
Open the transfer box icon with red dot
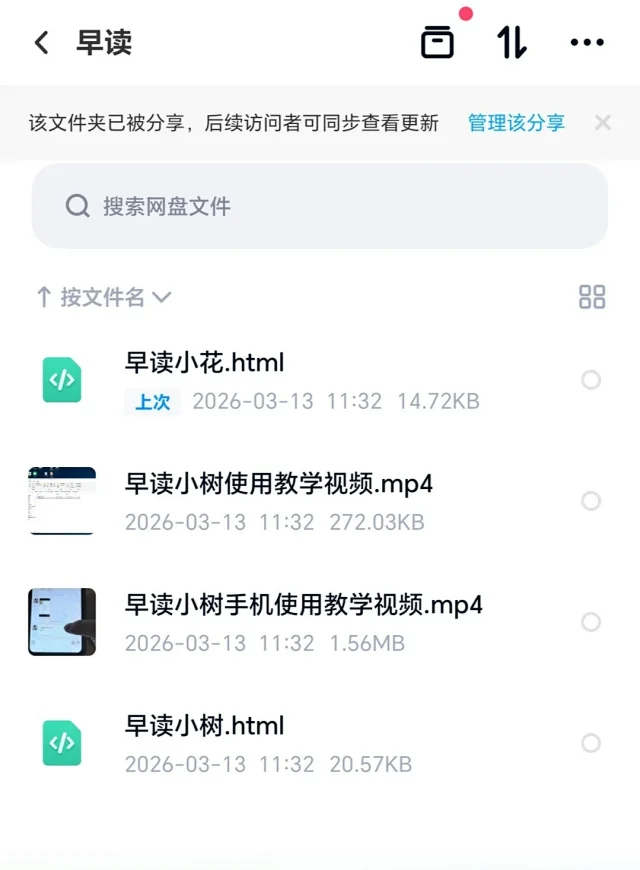click(x=438, y=42)
